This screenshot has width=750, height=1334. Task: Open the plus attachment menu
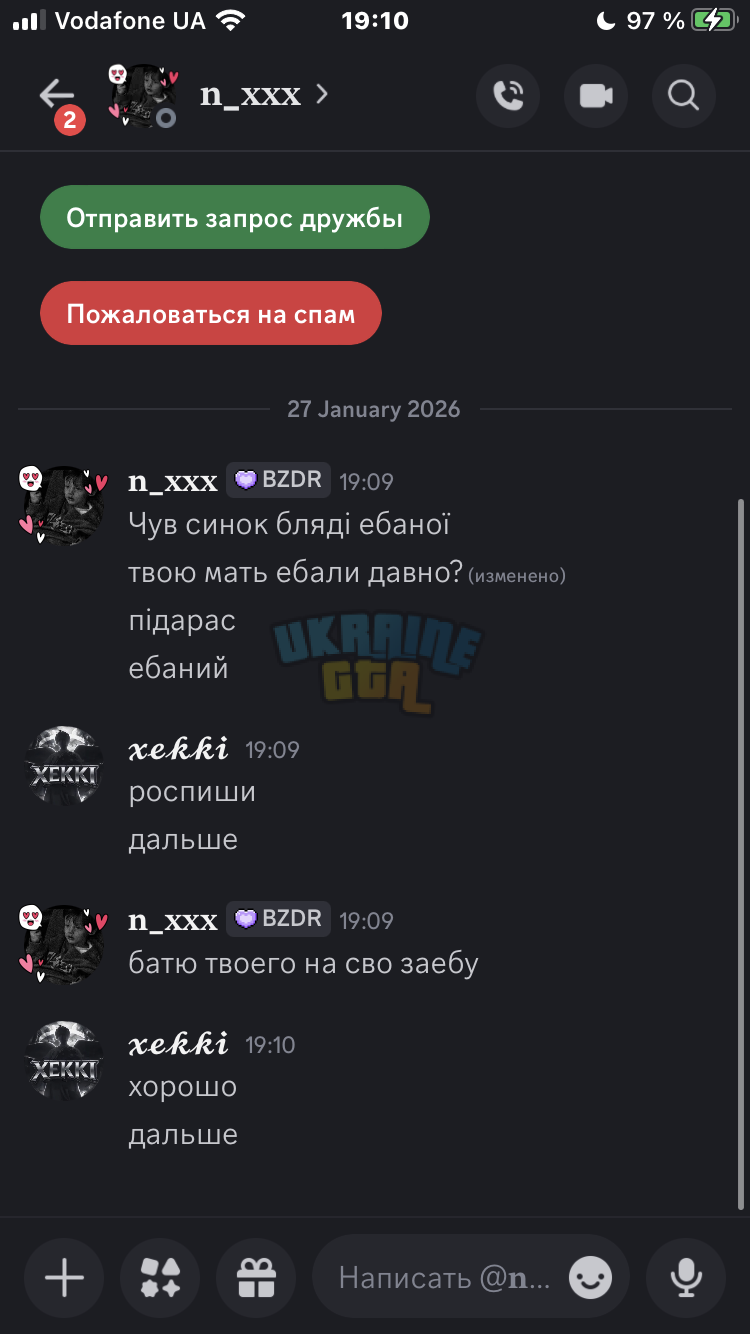(x=64, y=1277)
